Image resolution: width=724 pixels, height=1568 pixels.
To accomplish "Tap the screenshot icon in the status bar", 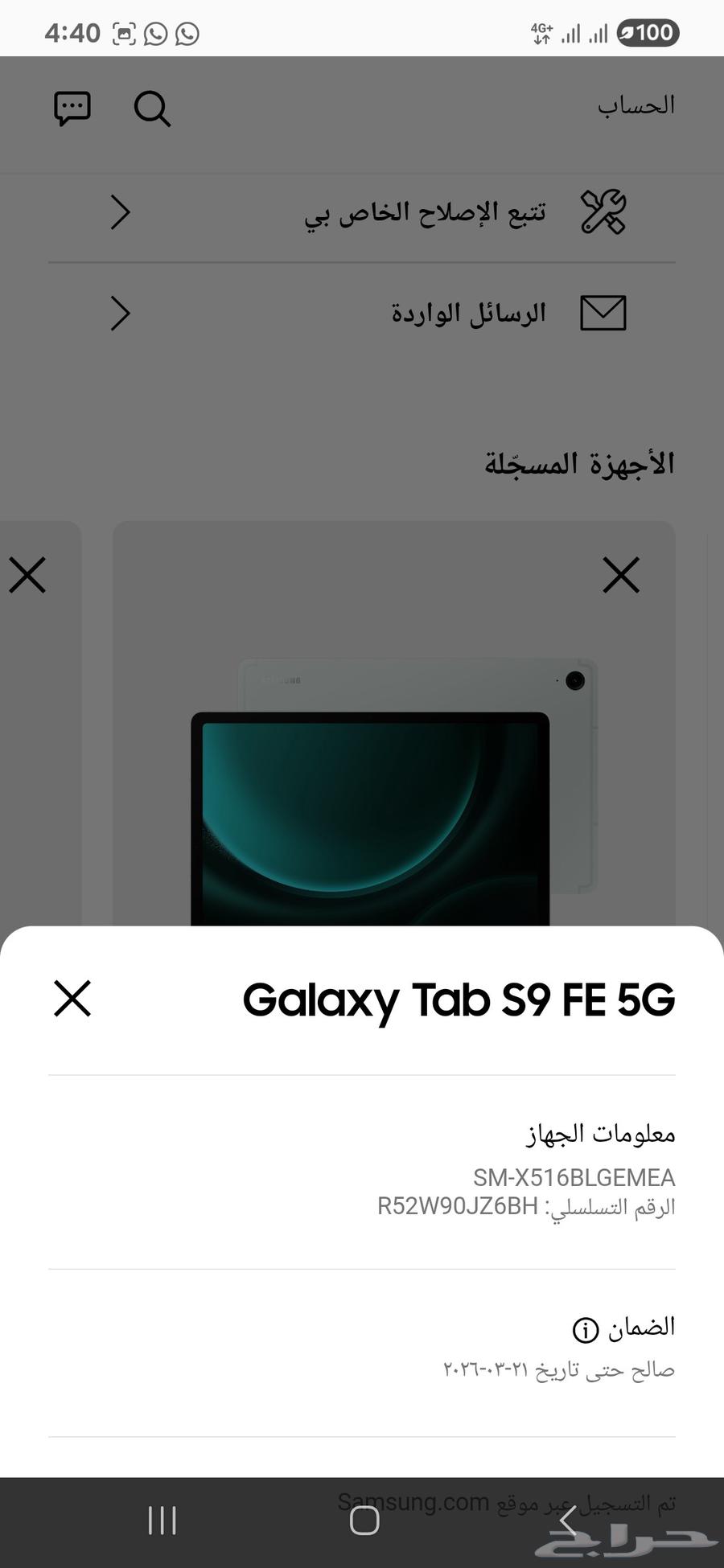I will [x=125, y=32].
